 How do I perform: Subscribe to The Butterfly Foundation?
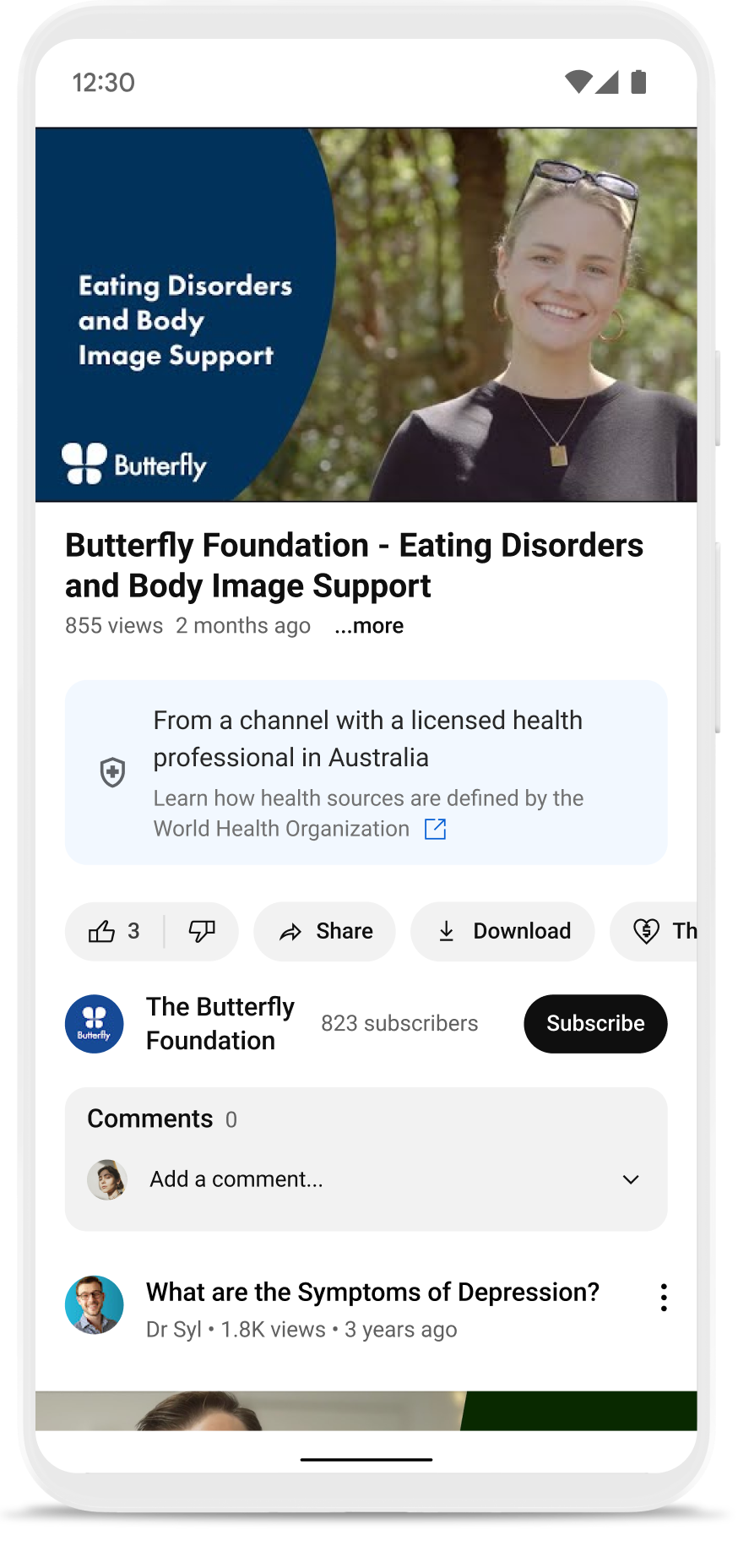click(x=595, y=1024)
